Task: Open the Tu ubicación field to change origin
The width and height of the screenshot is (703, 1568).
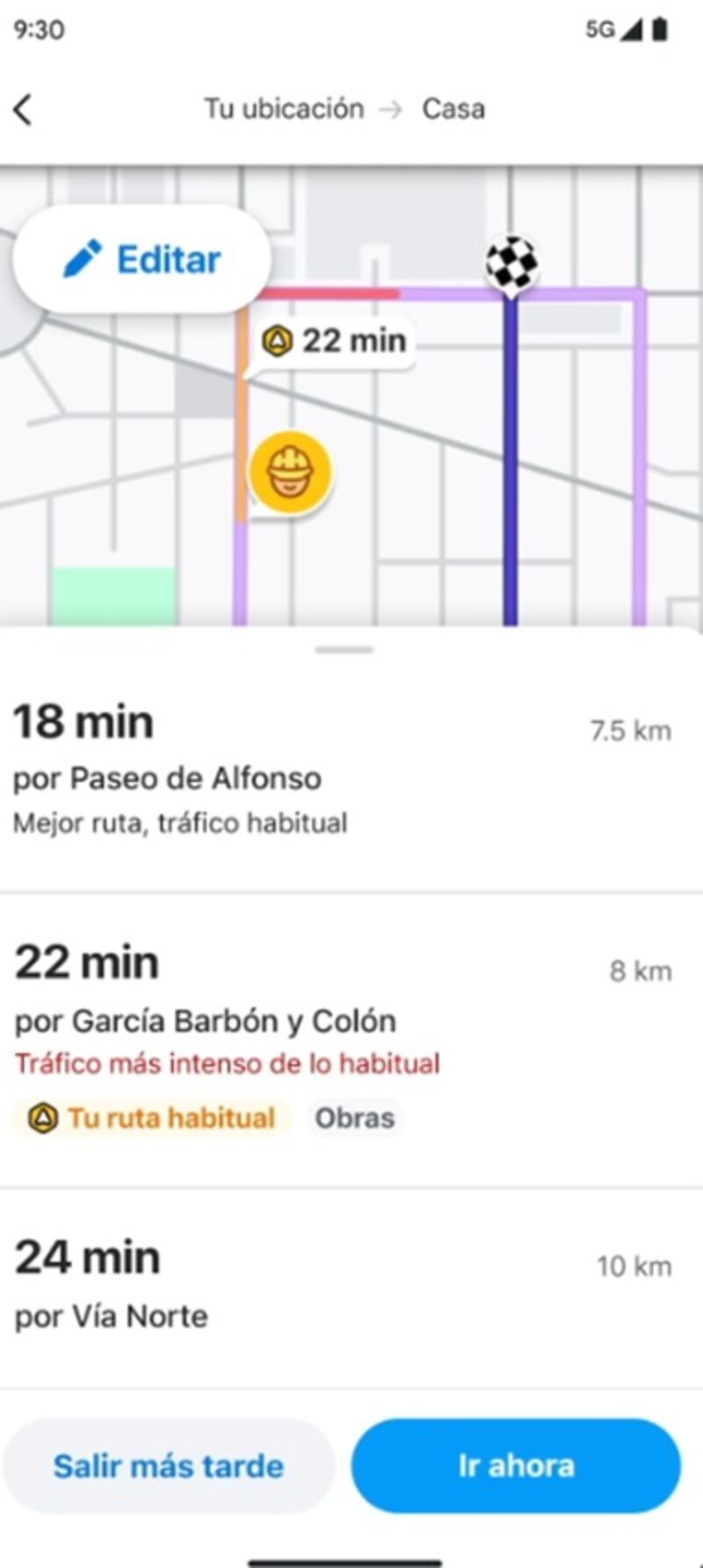Action: [283, 108]
